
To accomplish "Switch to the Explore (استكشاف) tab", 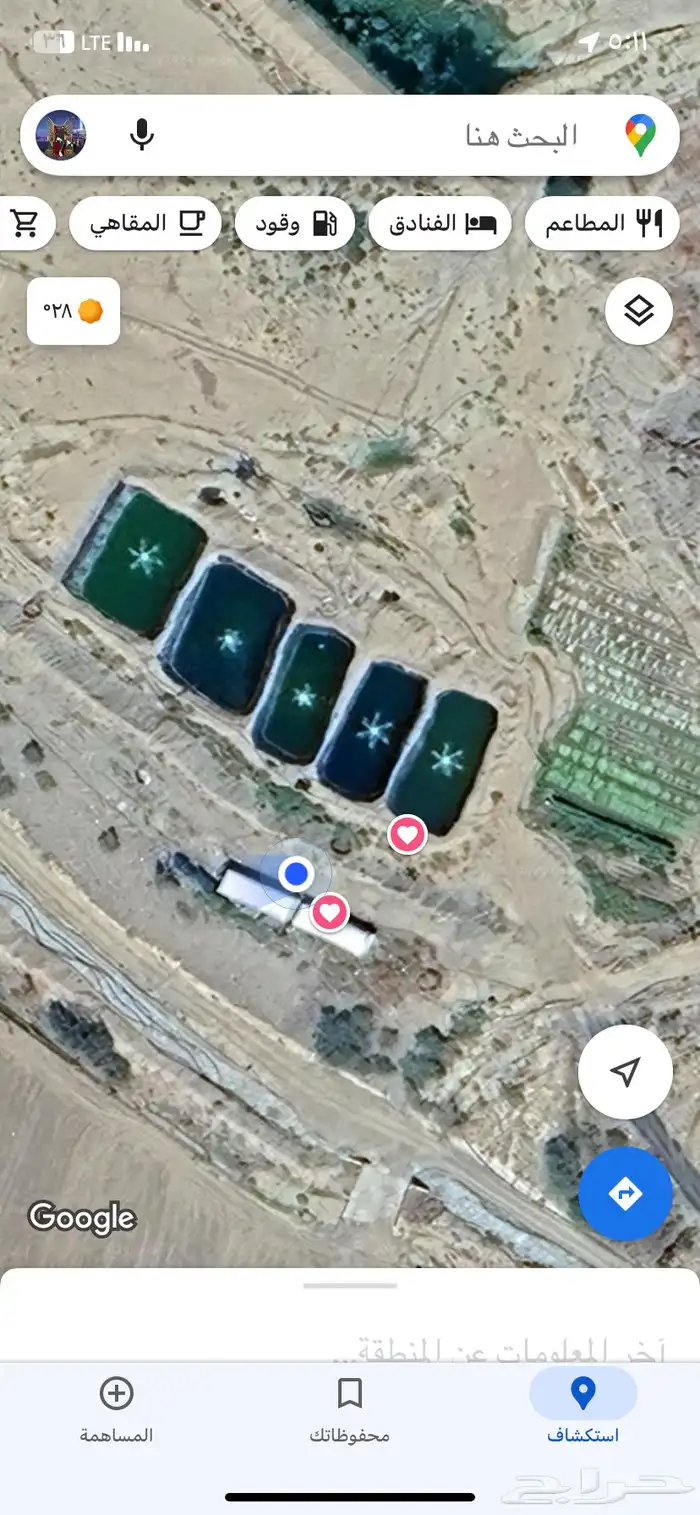I will [x=583, y=1408].
